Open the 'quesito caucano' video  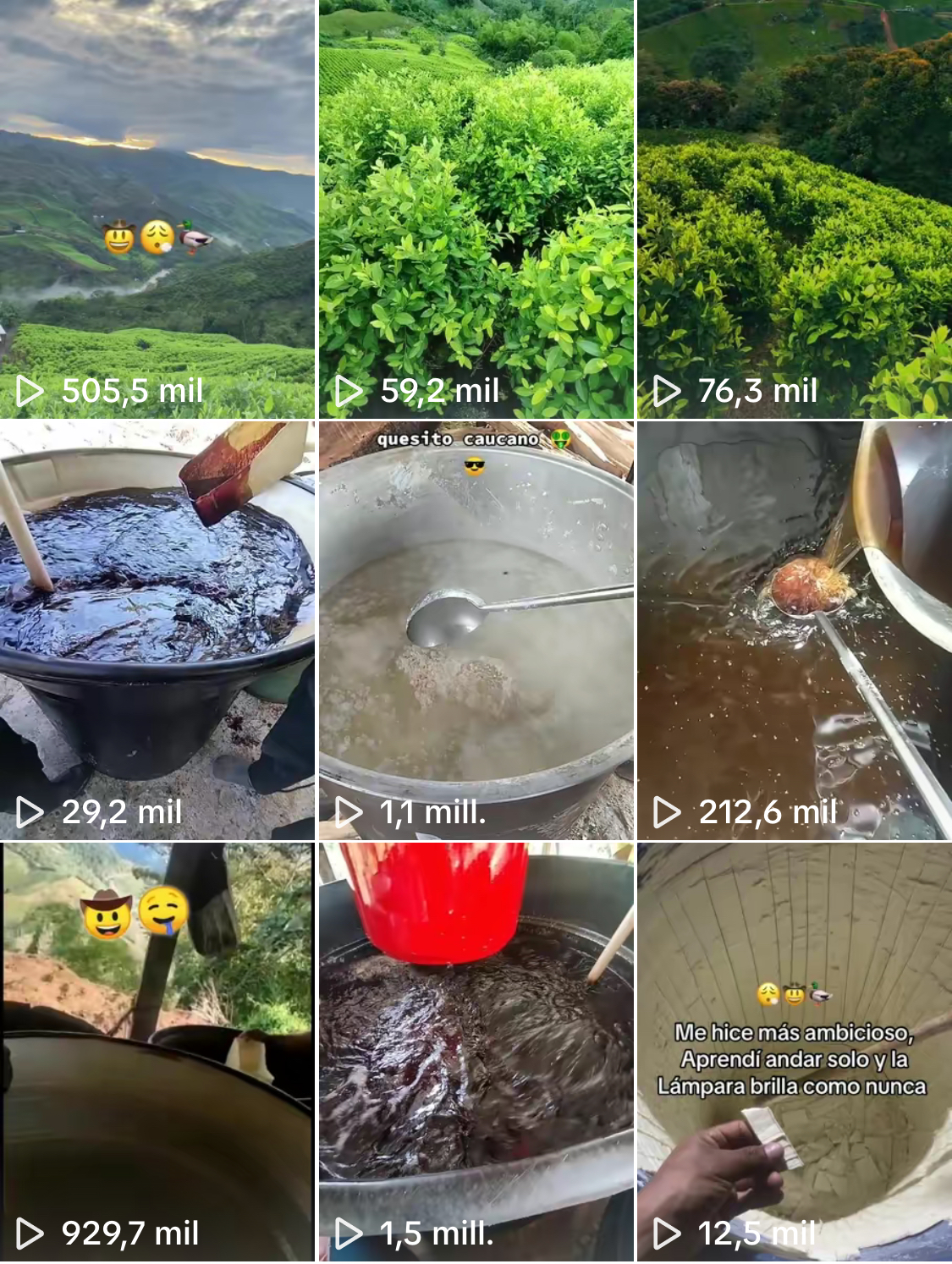pyautogui.click(x=476, y=630)
